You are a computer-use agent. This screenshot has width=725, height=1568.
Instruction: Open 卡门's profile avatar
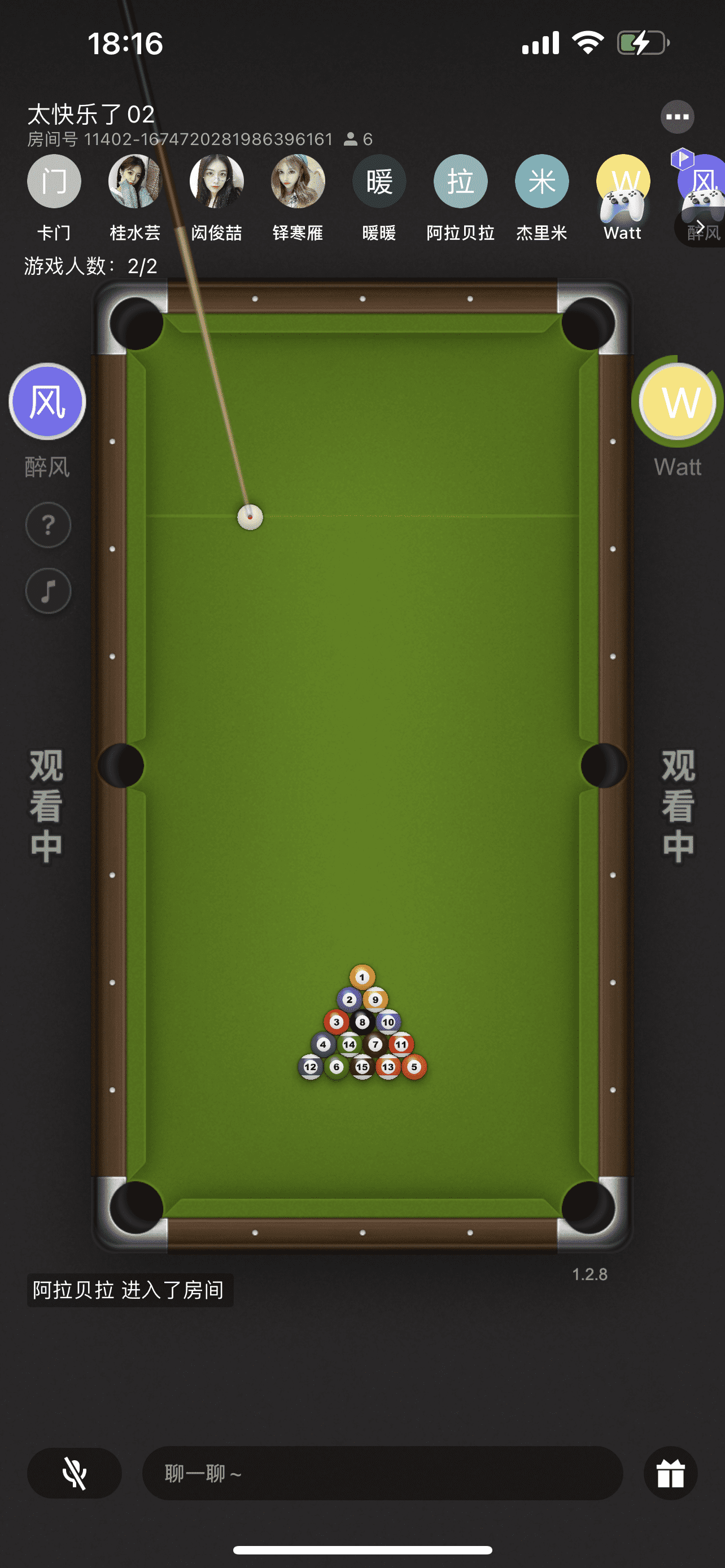54,181
